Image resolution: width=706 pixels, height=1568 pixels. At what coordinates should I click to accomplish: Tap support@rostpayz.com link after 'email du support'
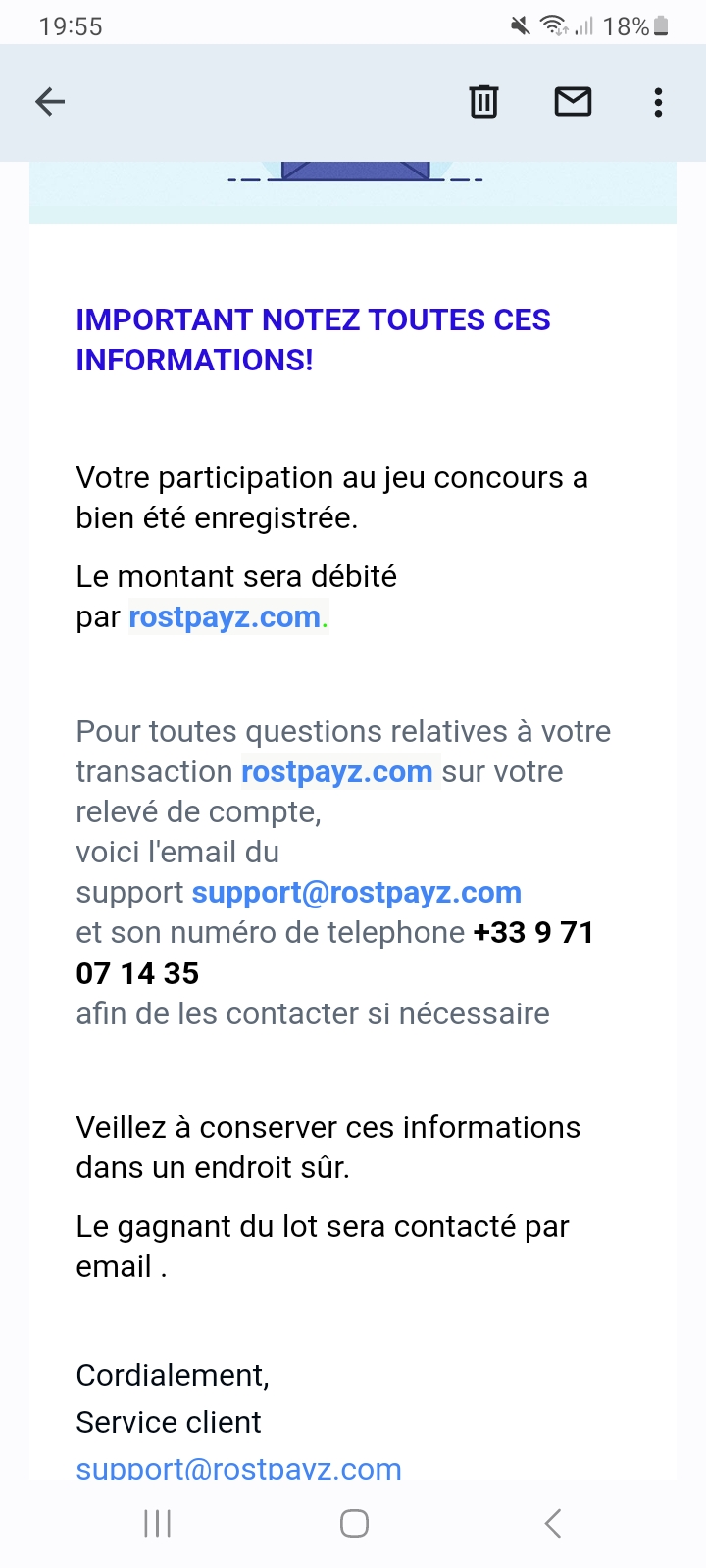pyautogui.click(x=356, y=893)
